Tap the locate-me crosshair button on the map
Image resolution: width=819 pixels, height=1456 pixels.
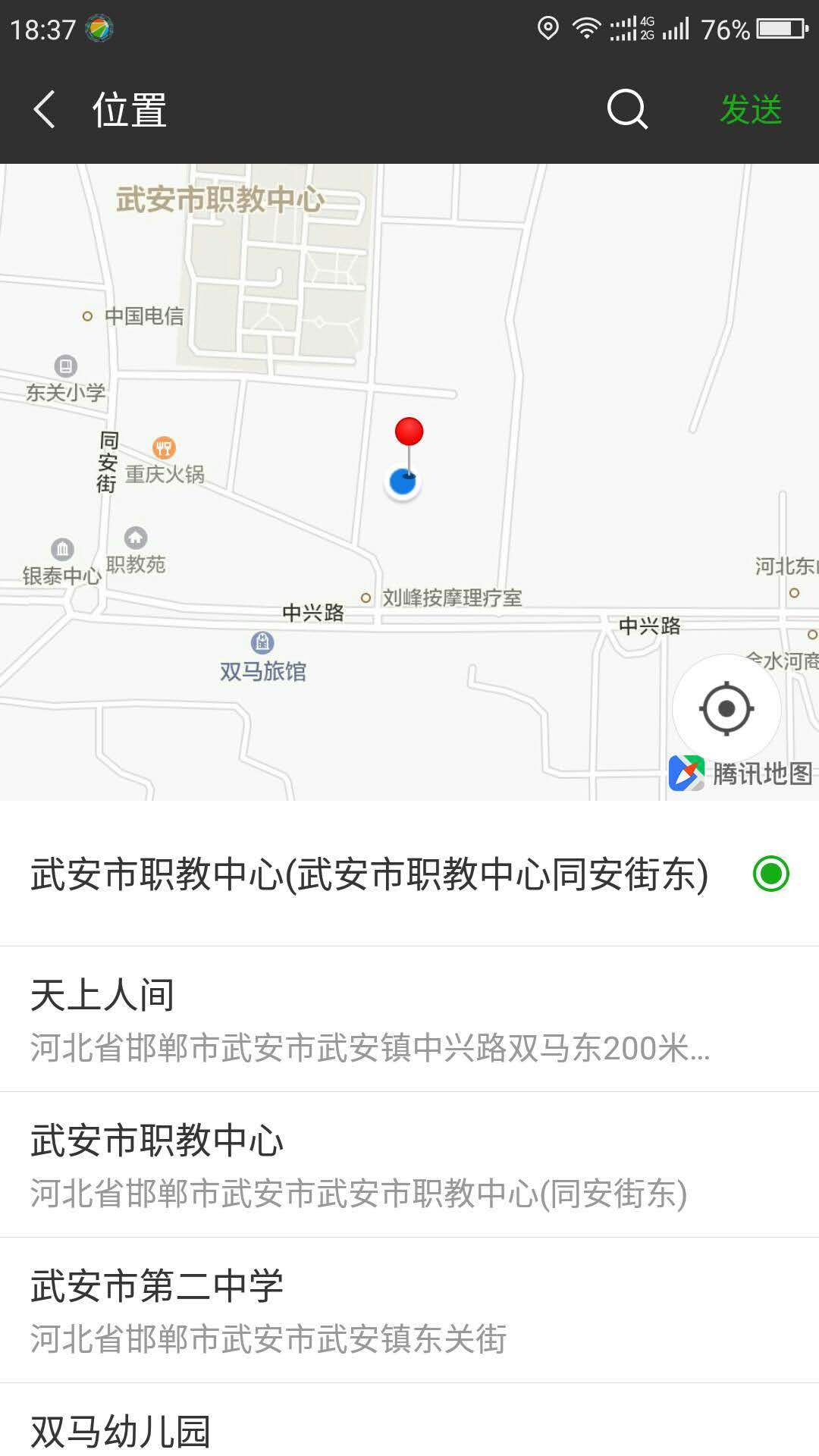pyautogui.click(x=725, y=708)
